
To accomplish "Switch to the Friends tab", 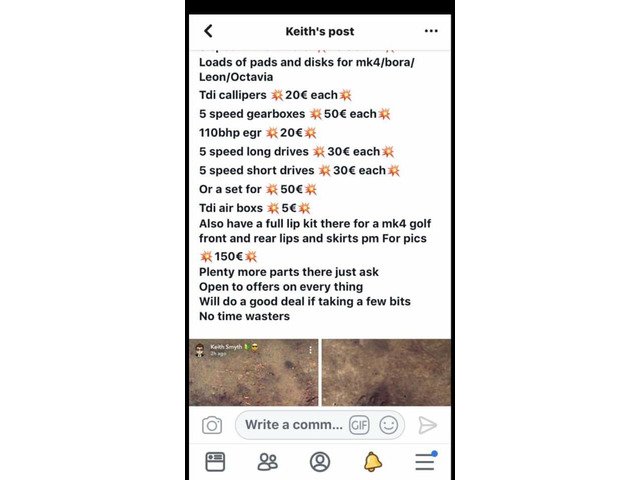I will [x=267, y=461].
